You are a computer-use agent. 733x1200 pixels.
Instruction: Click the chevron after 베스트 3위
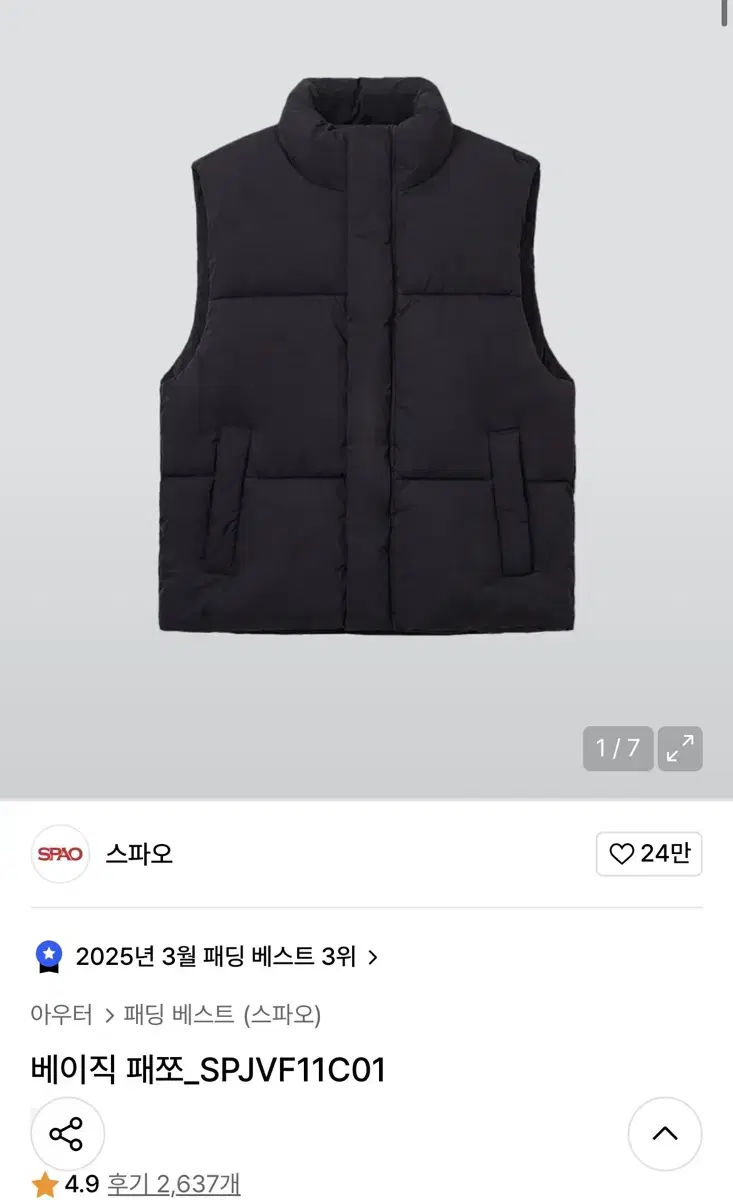374,957
